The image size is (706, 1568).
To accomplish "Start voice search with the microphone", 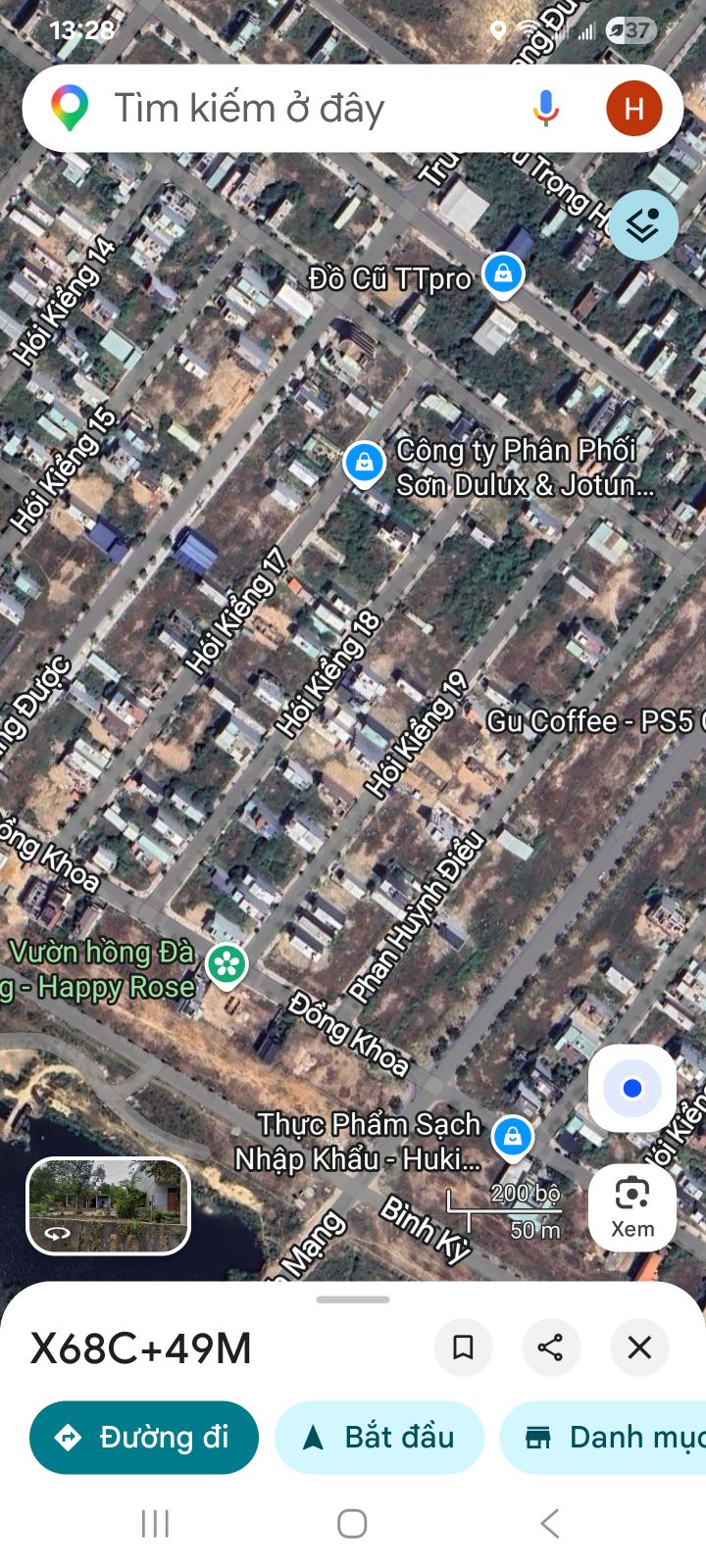I will tap(545, 108).
